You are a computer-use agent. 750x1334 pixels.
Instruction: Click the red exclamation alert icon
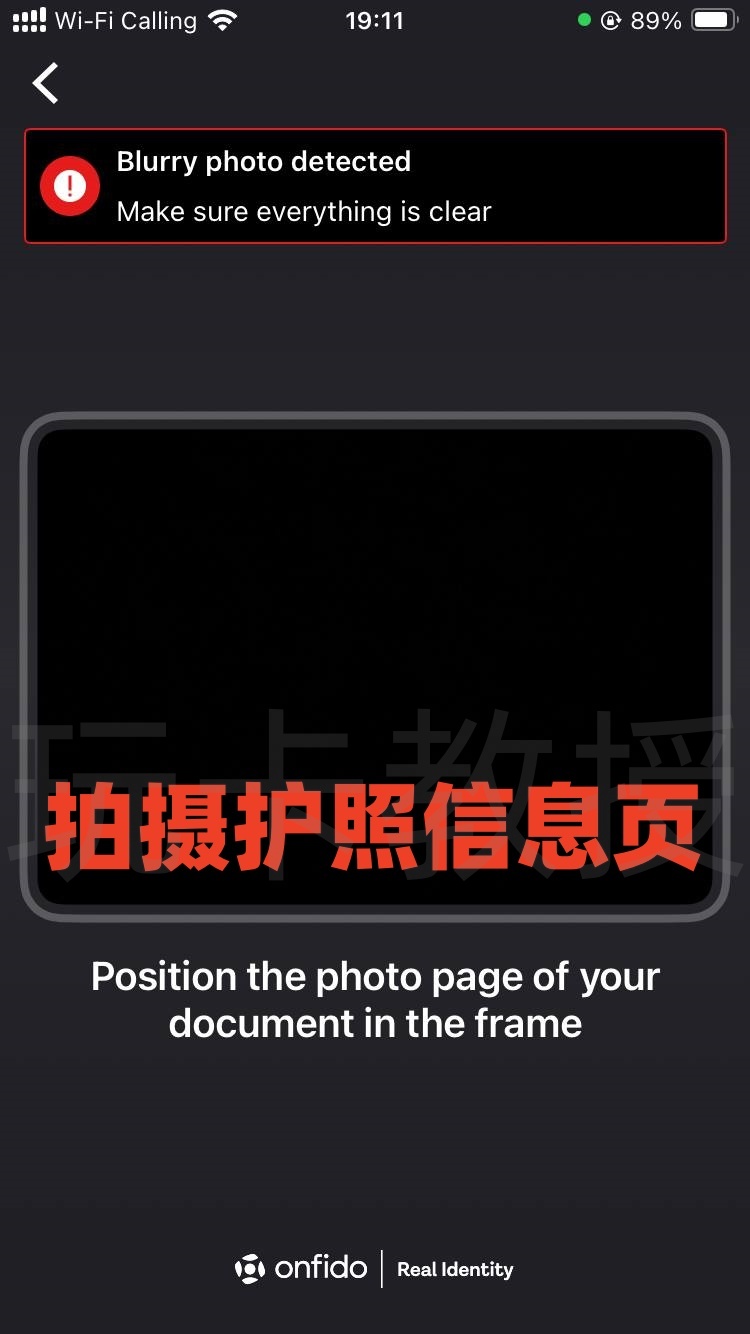click(x=69, y=186)
